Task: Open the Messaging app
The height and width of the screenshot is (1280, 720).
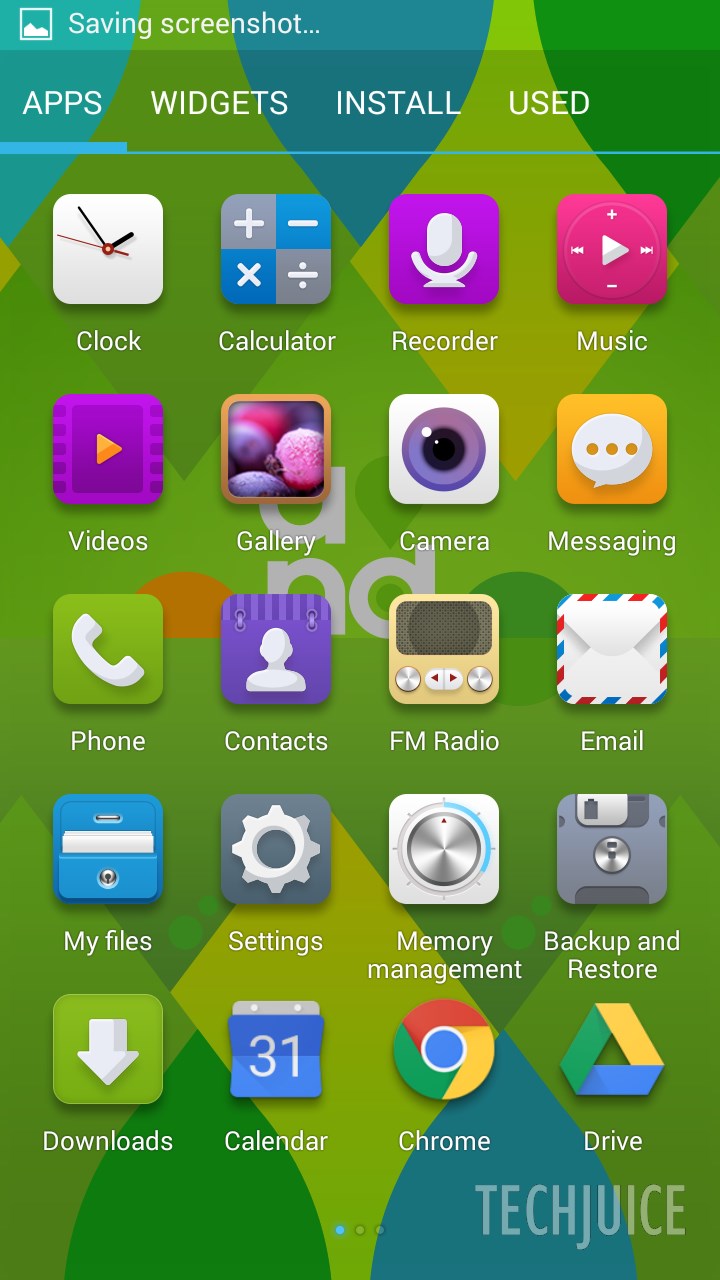Action: [x=612, y=449]
